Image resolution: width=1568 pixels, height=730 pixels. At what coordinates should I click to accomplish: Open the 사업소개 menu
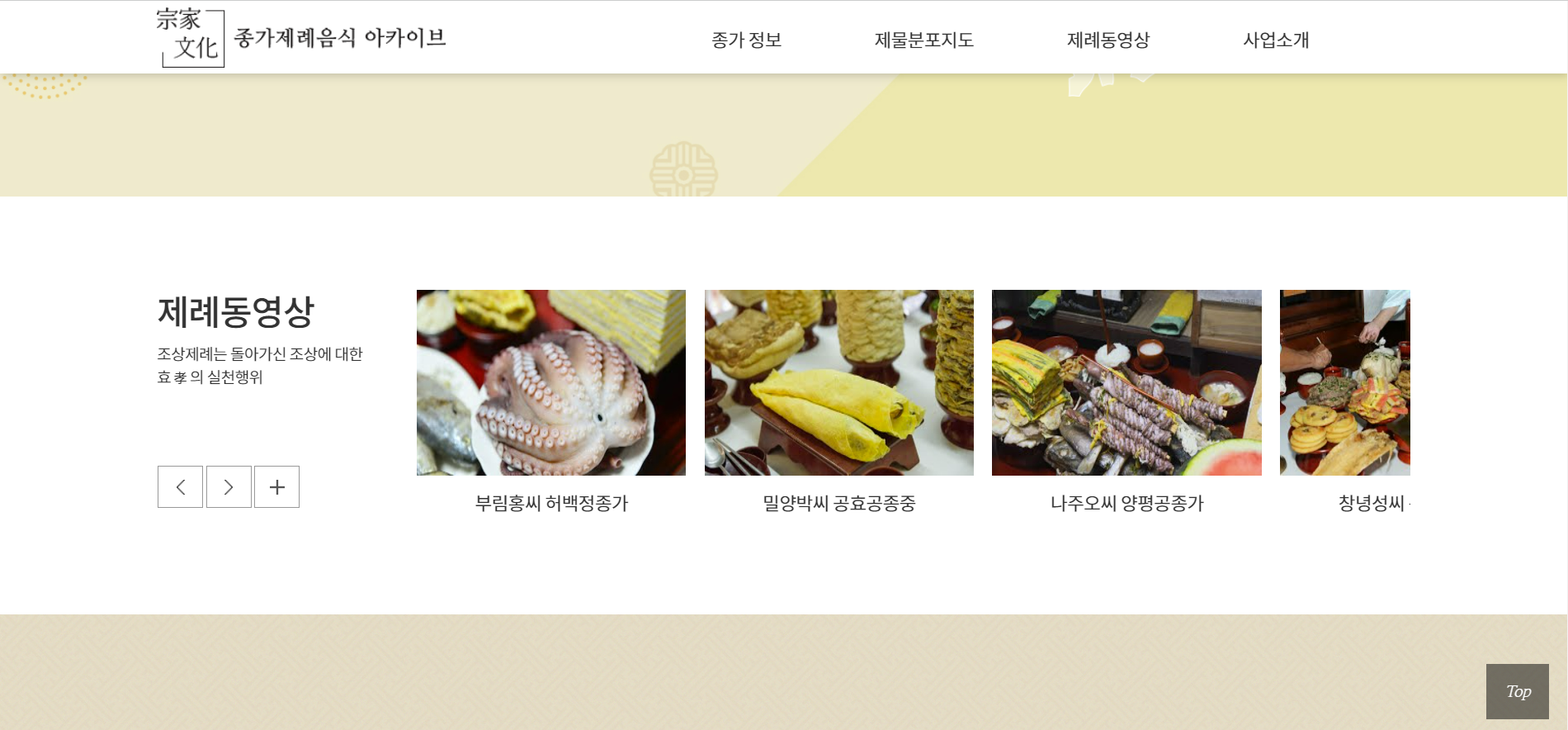[1276, 40]
